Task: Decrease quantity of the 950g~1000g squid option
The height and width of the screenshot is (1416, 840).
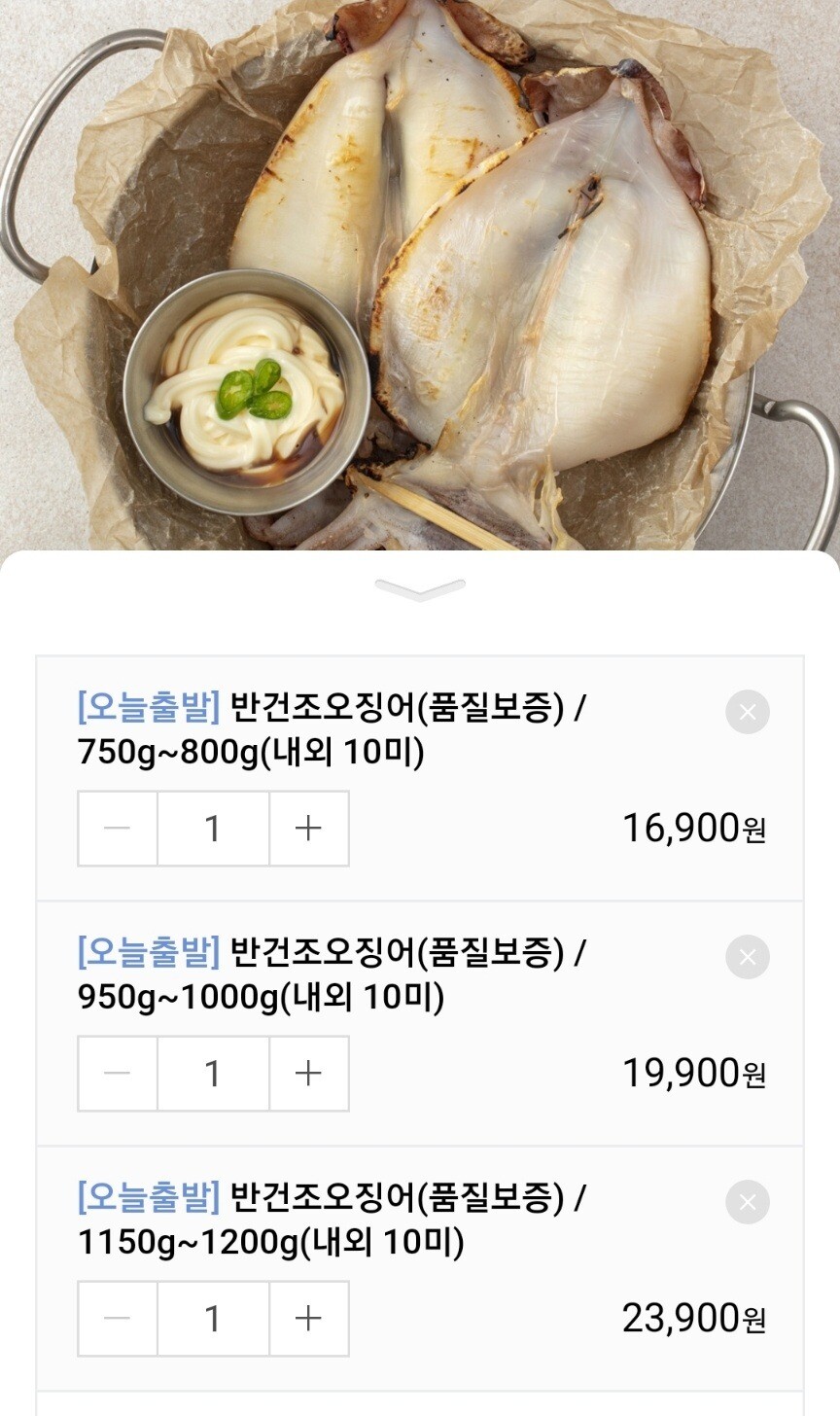Action: pyautogui.click(x=117, y=1074)
